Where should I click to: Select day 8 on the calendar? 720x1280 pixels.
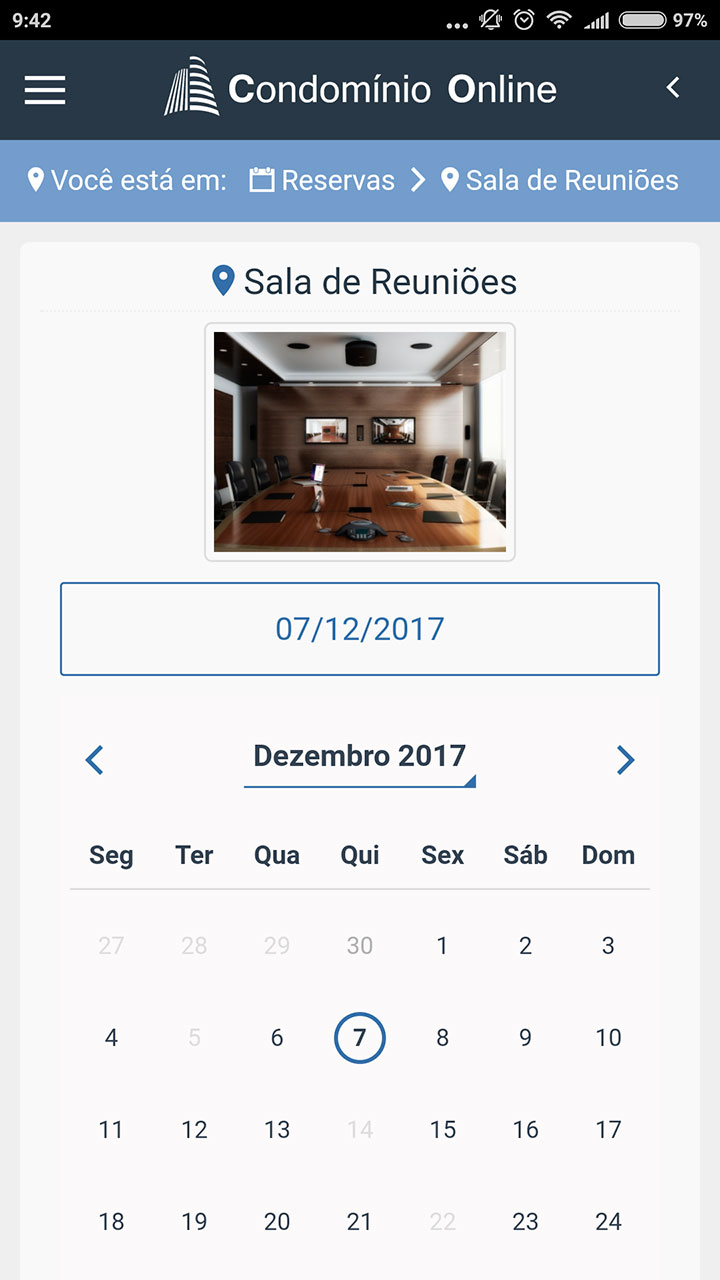coord(443,1038)
